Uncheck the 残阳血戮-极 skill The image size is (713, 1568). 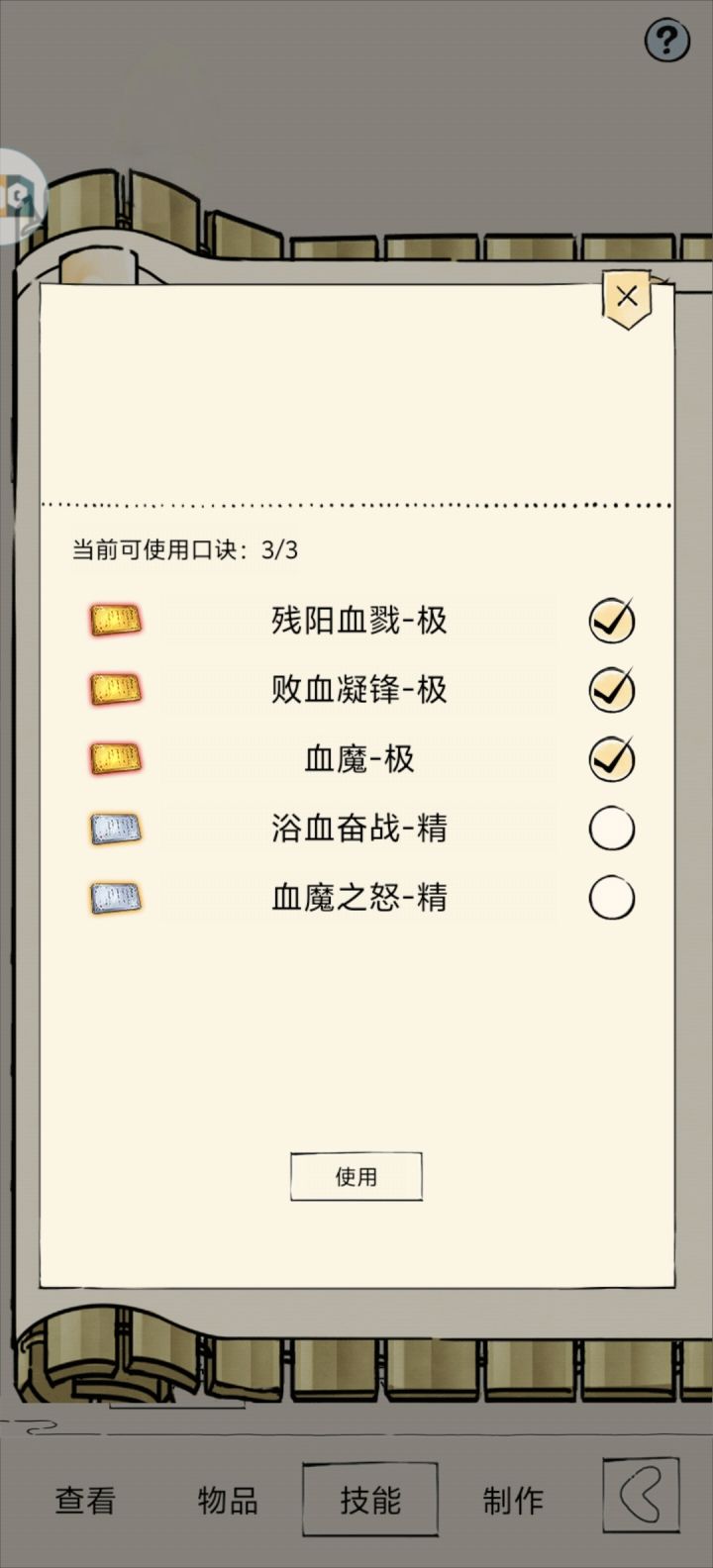610,620
